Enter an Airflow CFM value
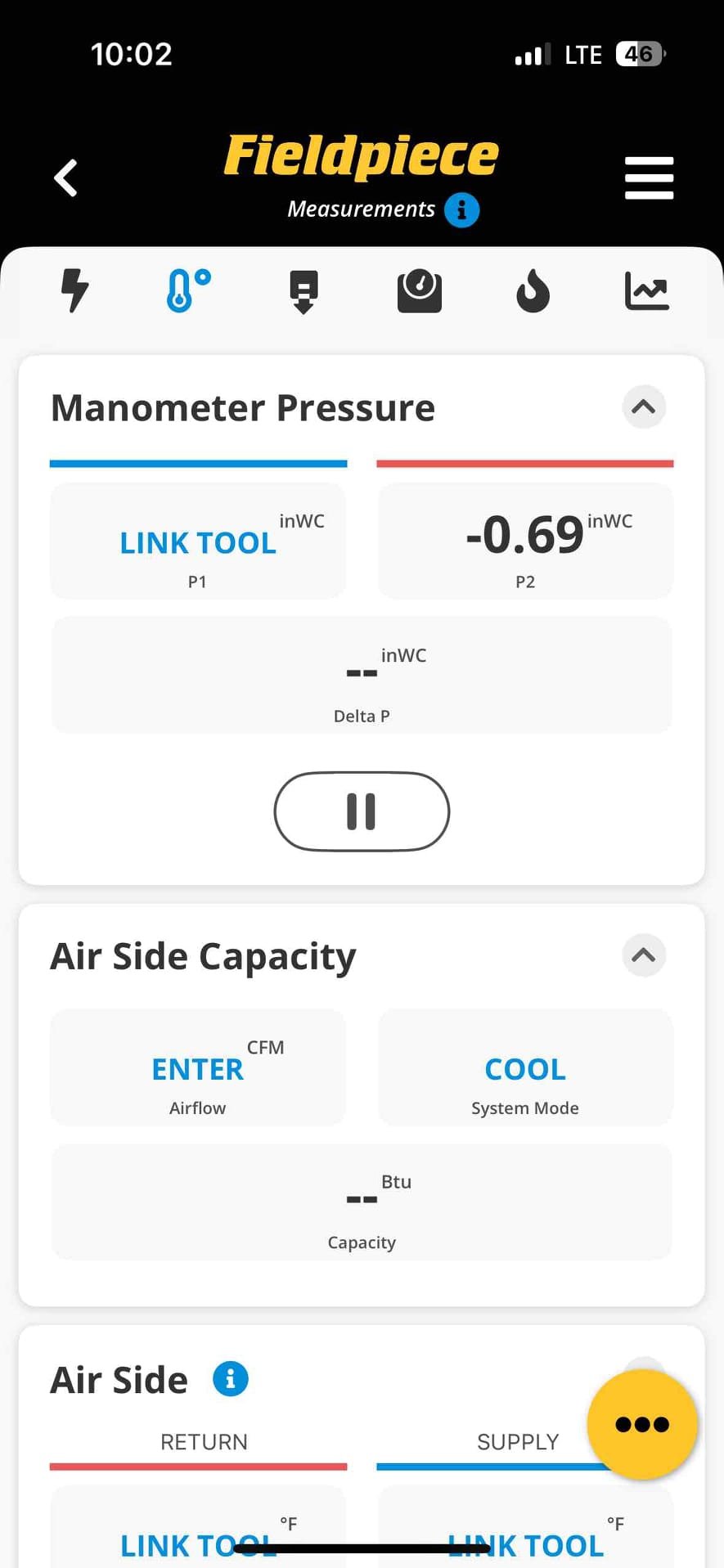 coord(197,1068)
